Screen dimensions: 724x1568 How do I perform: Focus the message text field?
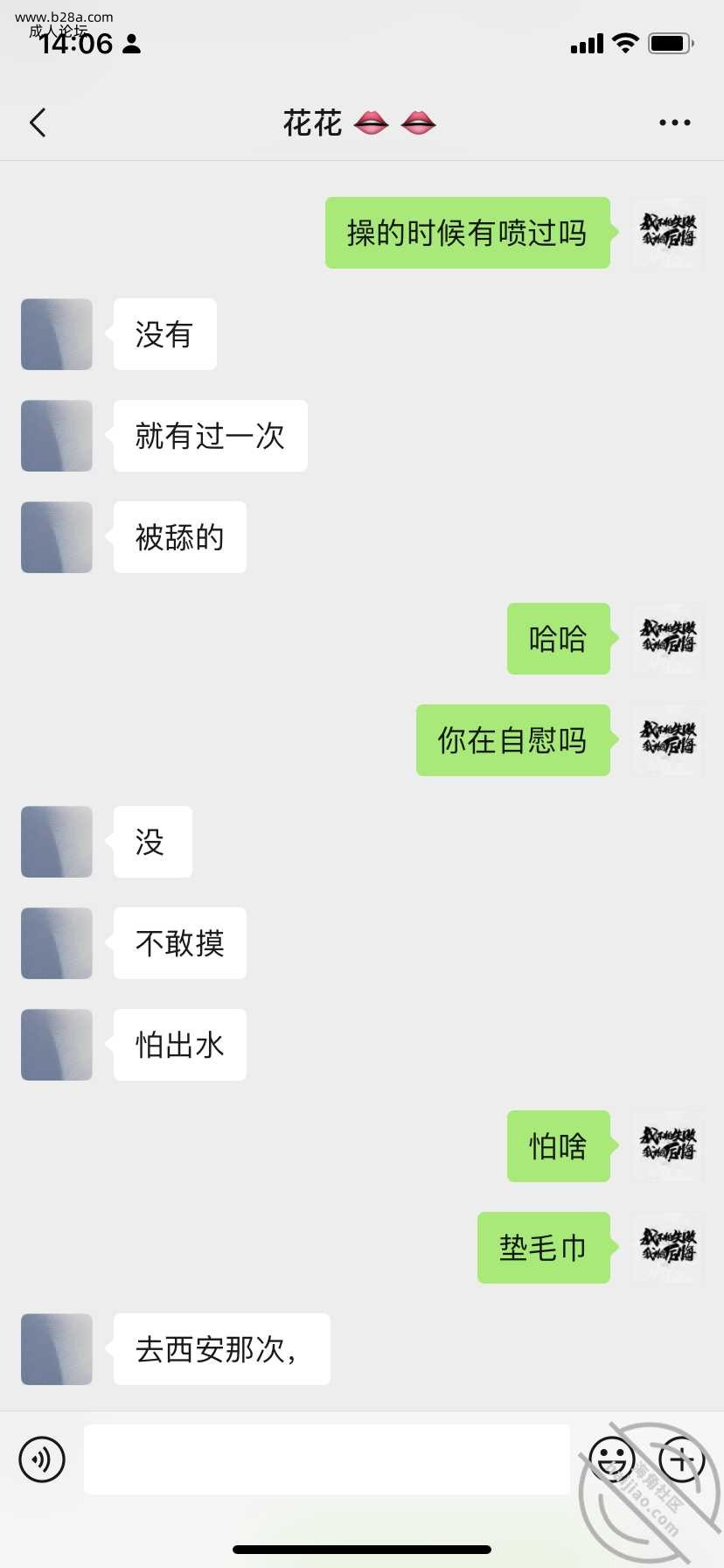click(x=326, y=1459)
